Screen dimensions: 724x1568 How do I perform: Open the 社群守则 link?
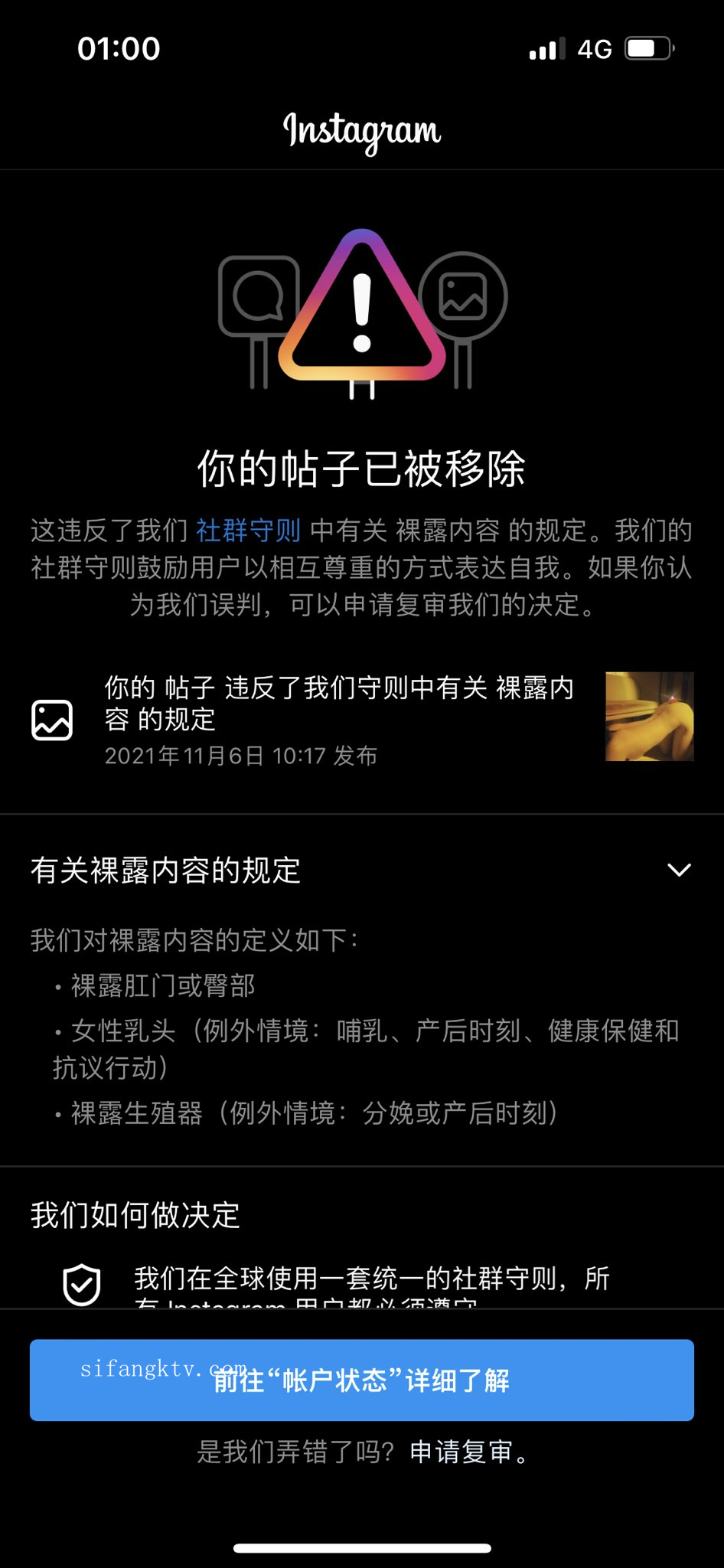coord(248,531)
